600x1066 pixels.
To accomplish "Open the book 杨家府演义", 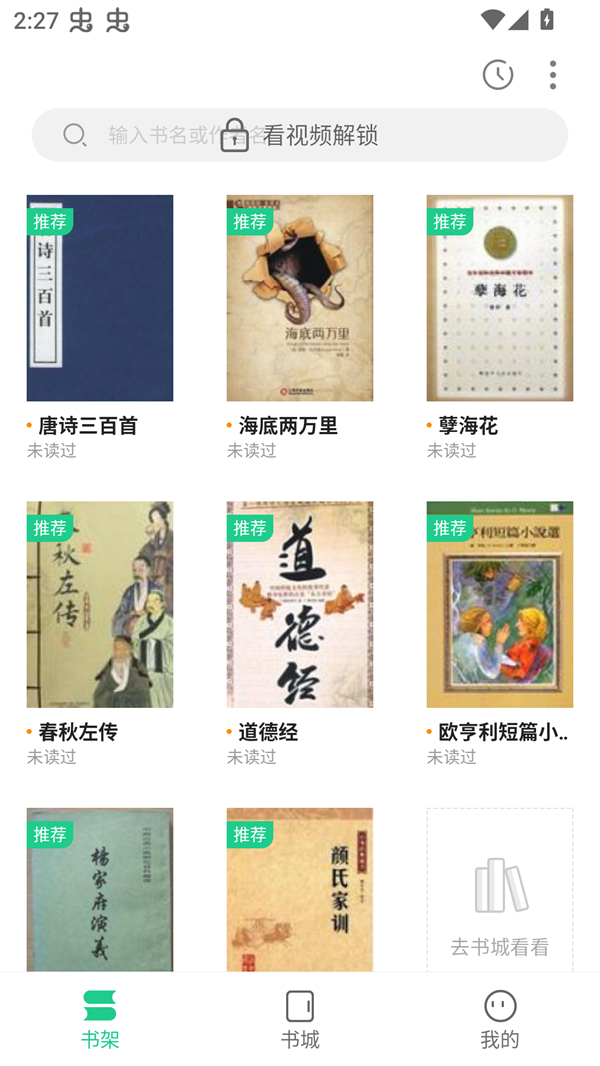I will click(100, 889).
